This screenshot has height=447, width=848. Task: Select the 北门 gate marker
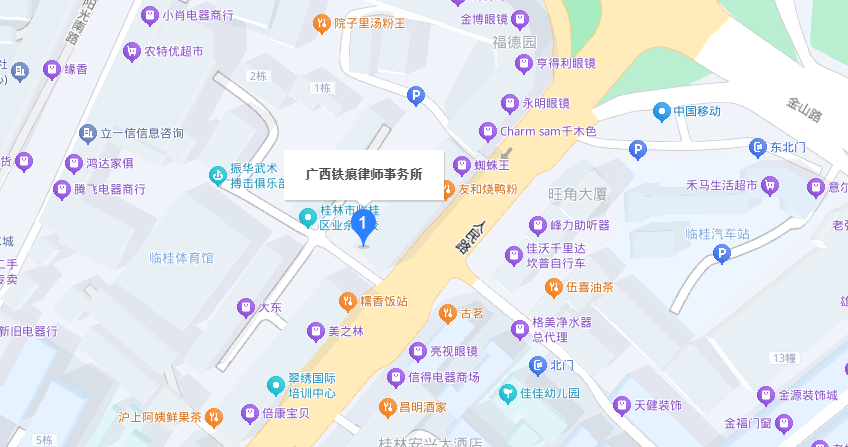[537, 366]
